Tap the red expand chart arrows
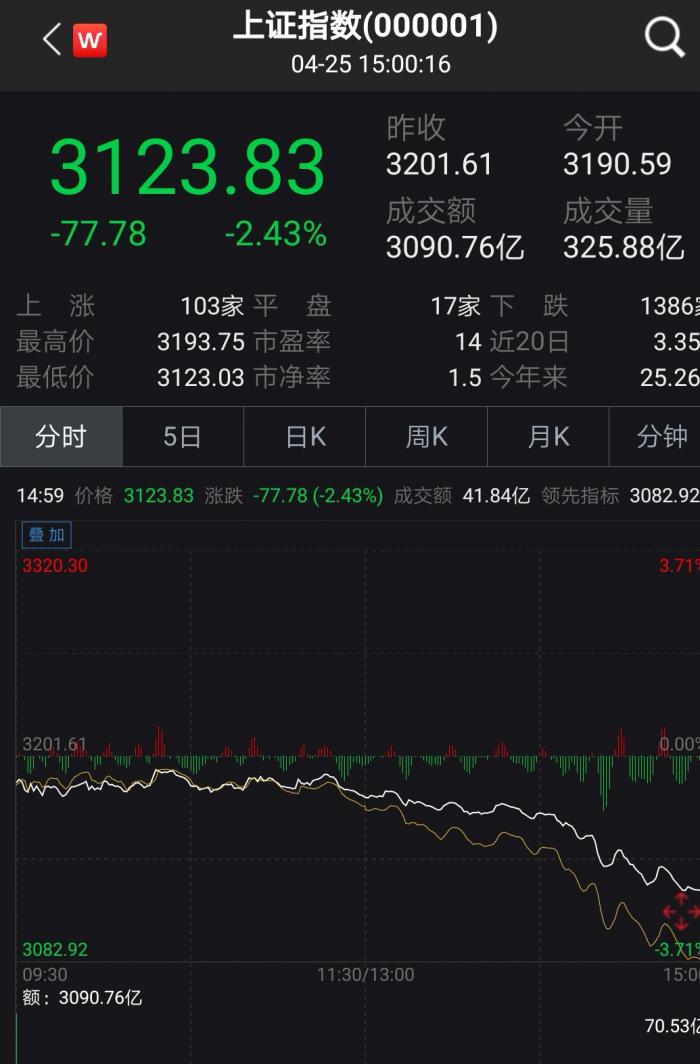This screenshot has height=1064, width=700. (x=680, y=911)
